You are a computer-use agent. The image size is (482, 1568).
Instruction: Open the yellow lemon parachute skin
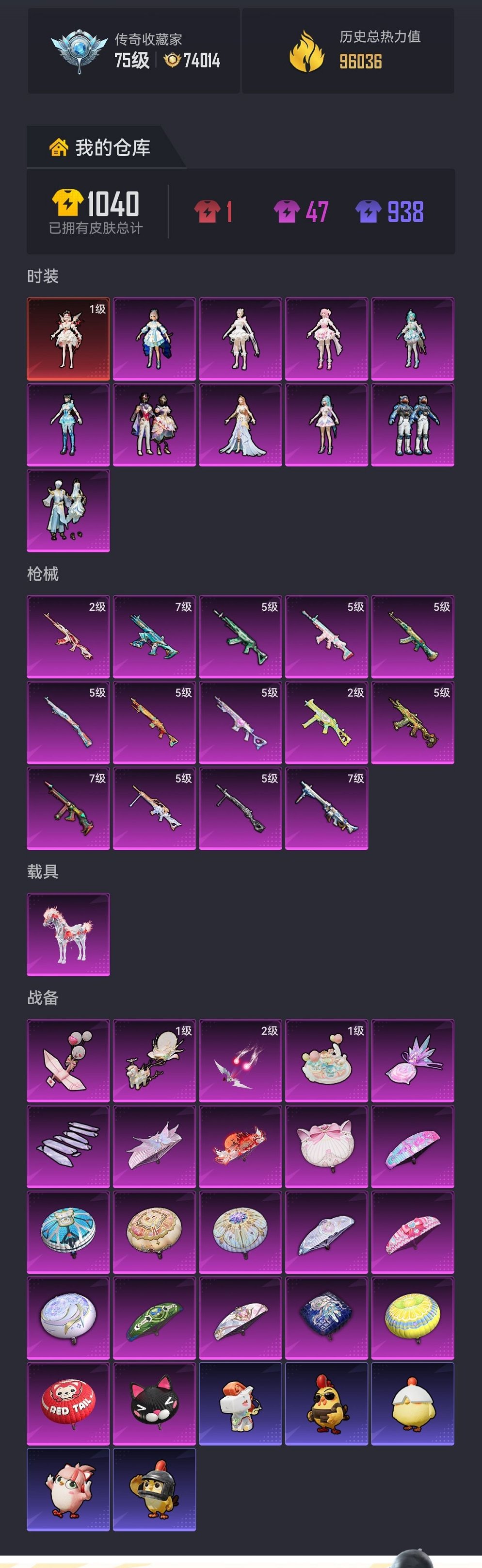(413, 1317)
